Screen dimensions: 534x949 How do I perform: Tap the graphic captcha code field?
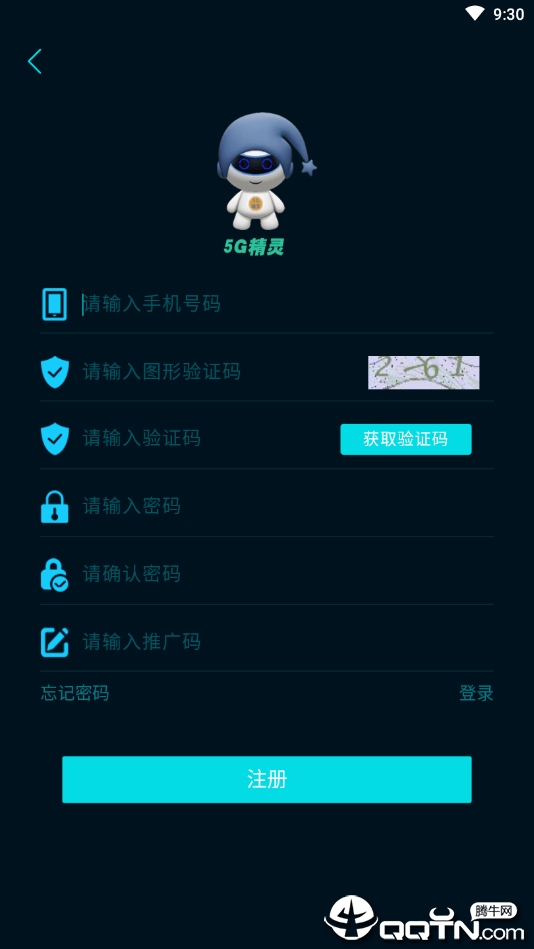(222, 372)
